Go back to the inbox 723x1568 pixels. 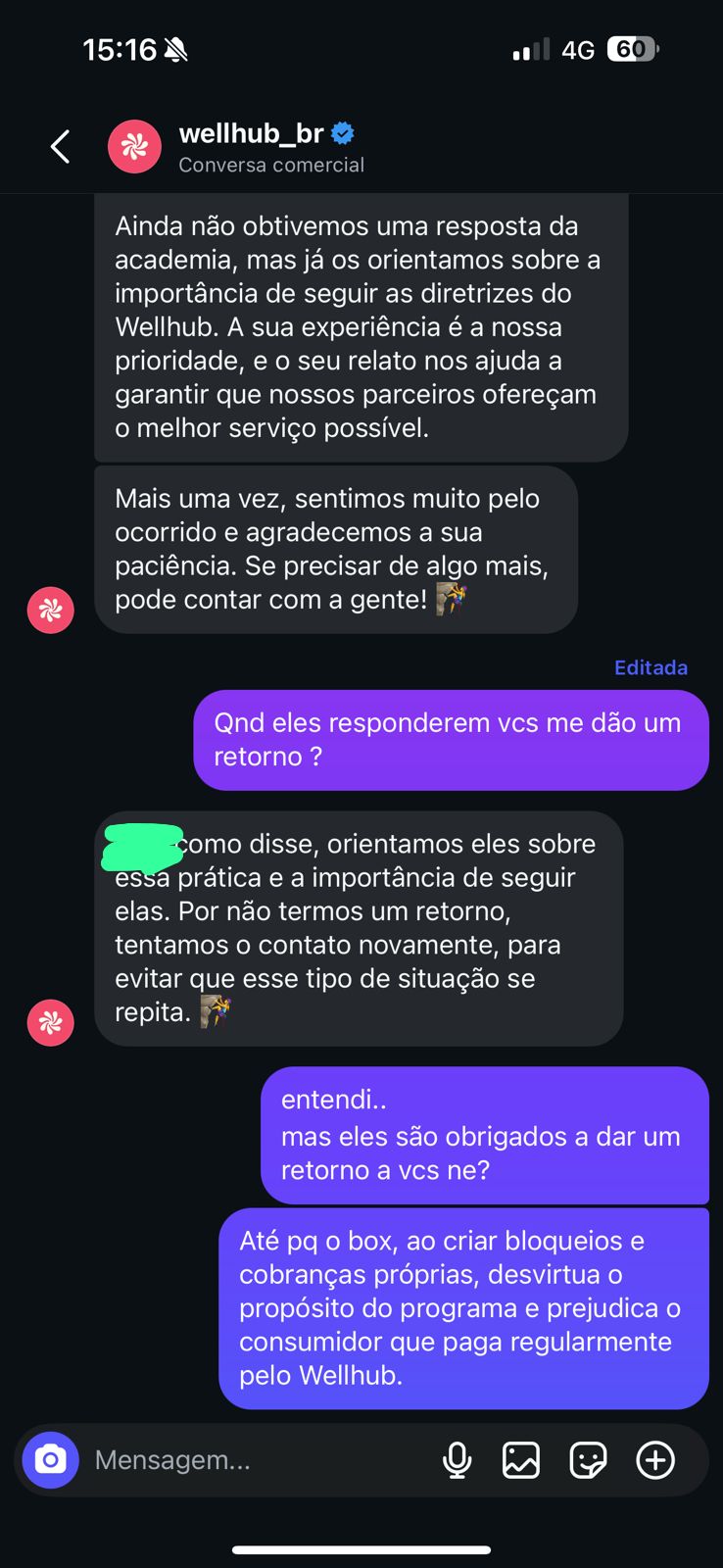click(x=61, y=147)
